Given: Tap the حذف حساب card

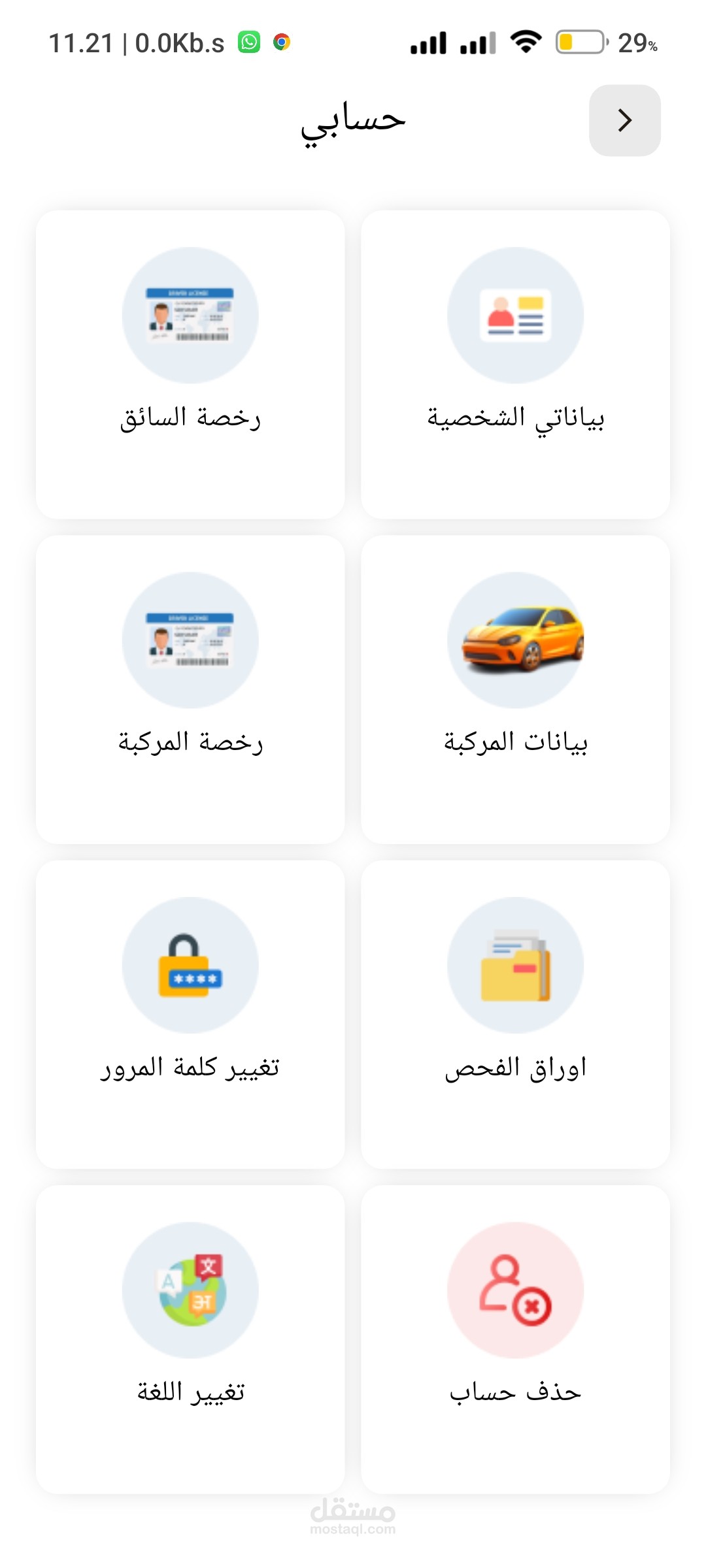Looking at the screenshot, I should pyautogui.click(x=515, y=1339).
